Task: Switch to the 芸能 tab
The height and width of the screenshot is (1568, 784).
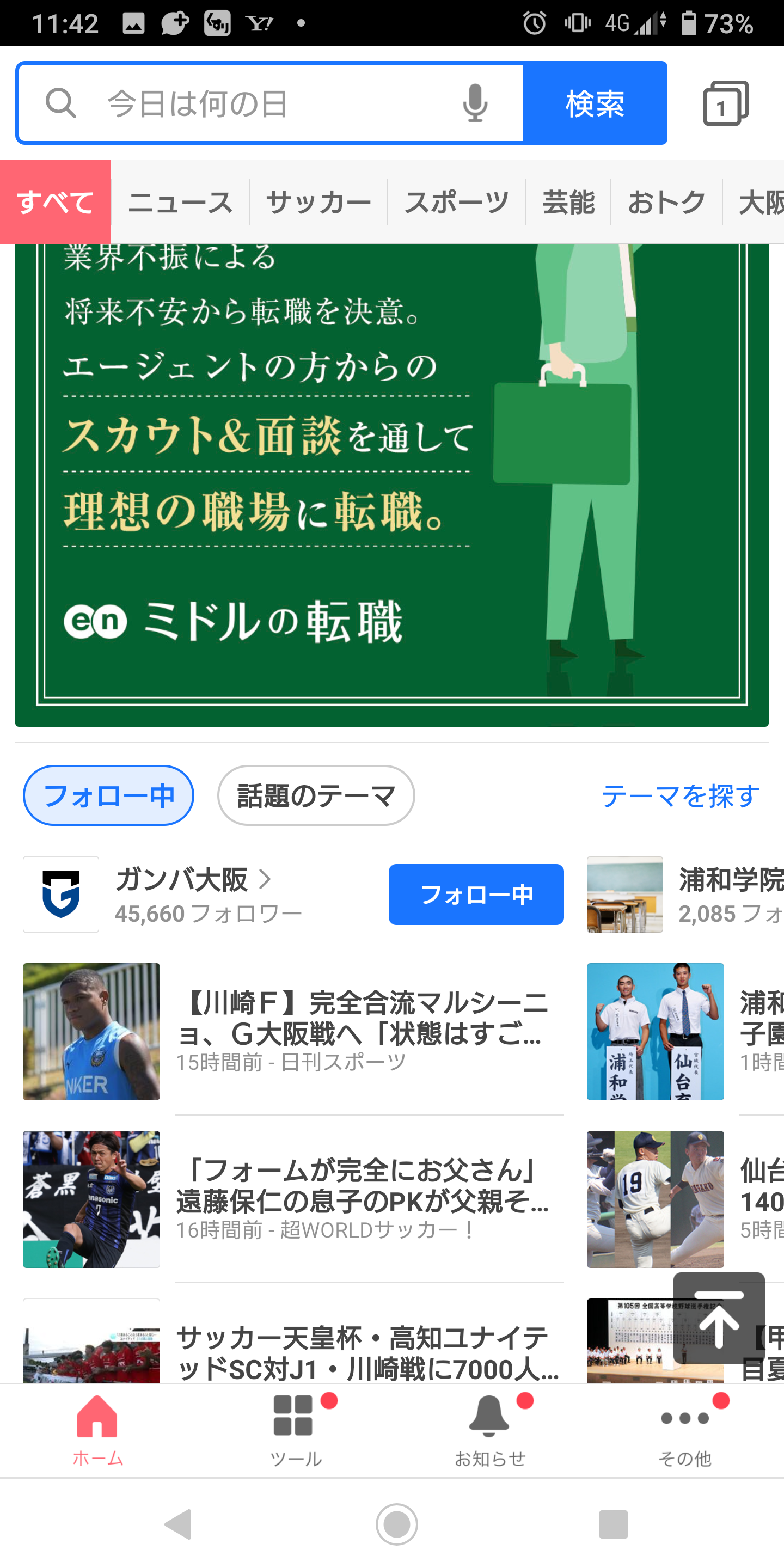Action: coord(568,202)
